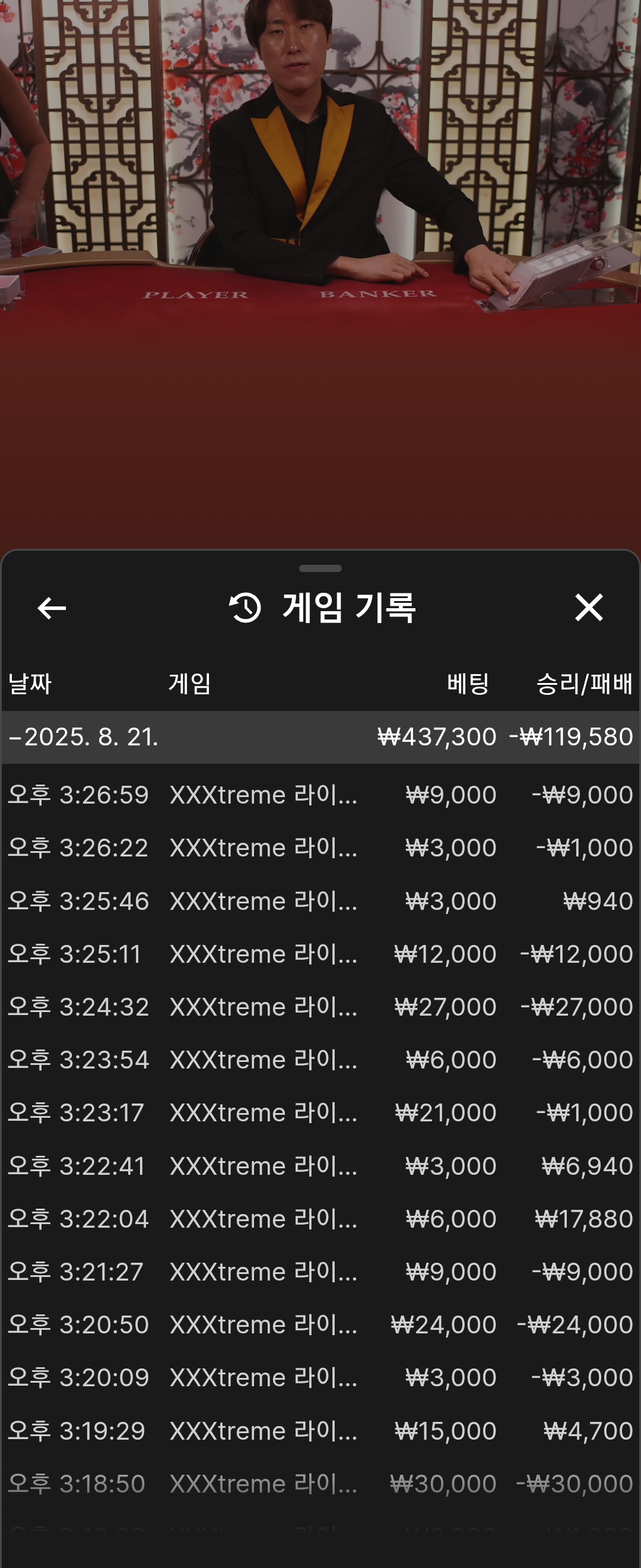View details of the 오후 3:25:46 round
This screenshot has height=1568, width=641.
pos(320,901)
